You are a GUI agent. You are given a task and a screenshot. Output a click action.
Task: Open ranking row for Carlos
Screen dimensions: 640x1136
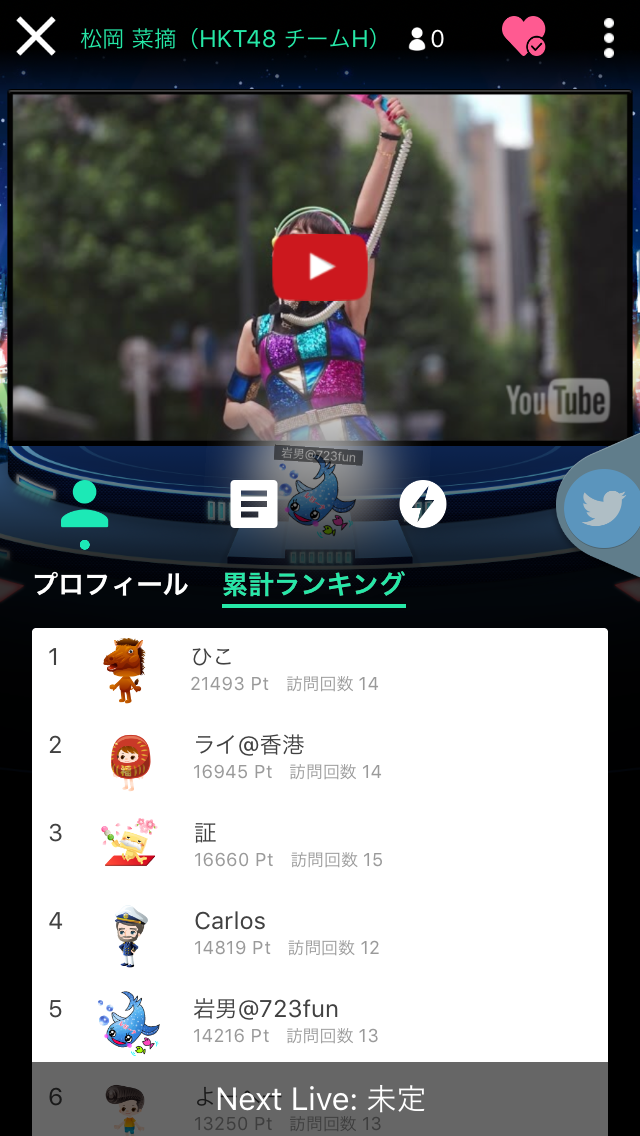pos(320,934)
